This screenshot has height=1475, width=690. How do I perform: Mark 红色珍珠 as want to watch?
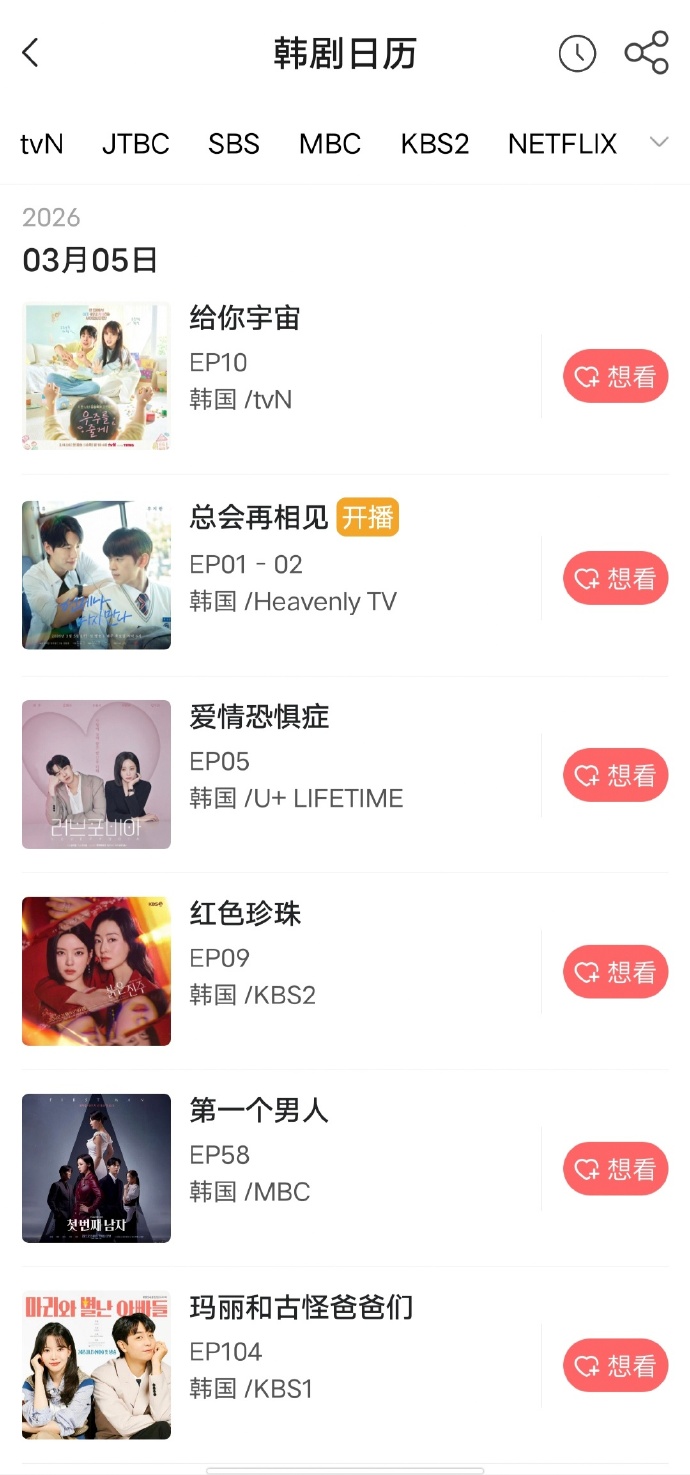pos(615,972)
